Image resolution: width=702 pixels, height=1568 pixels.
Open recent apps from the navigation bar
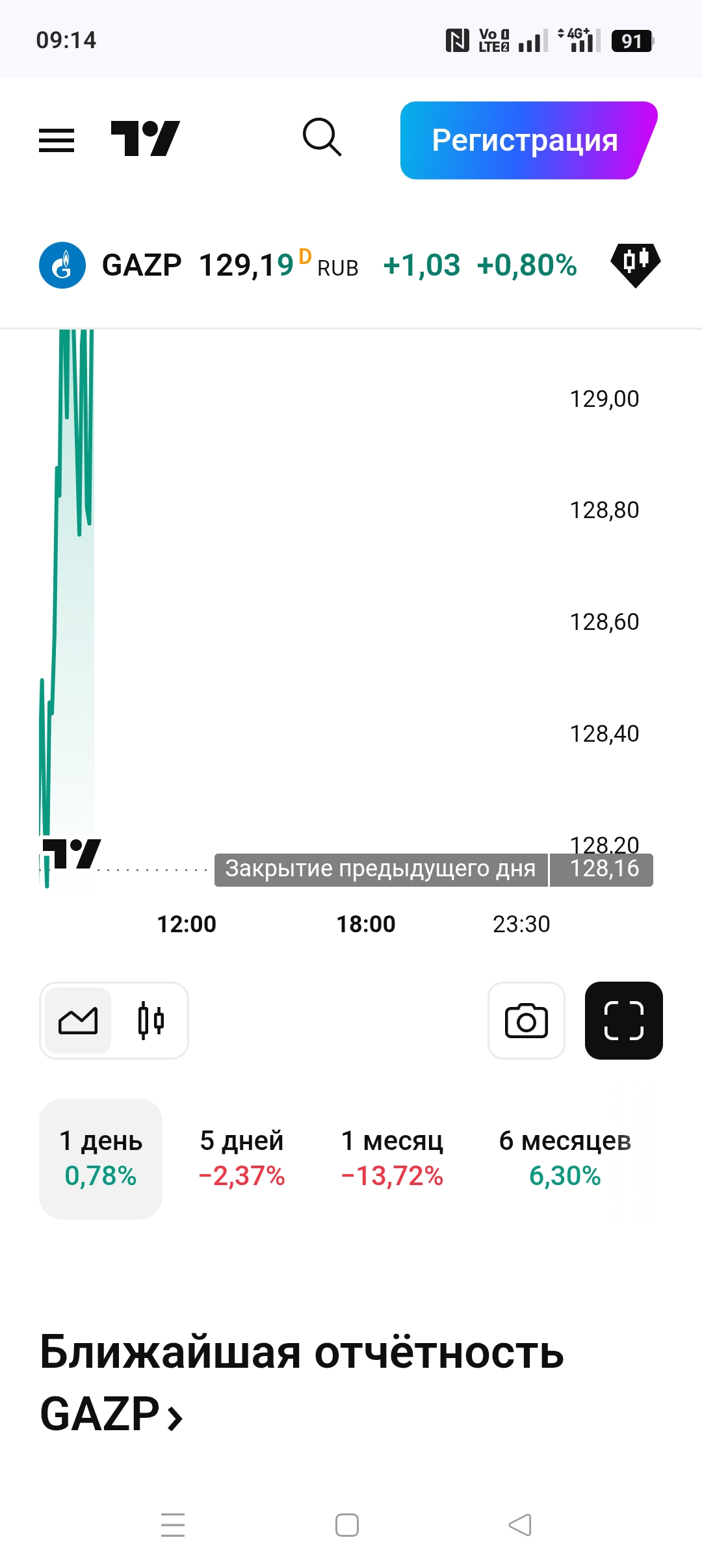pyautogui.click(x=173, y=1524)
